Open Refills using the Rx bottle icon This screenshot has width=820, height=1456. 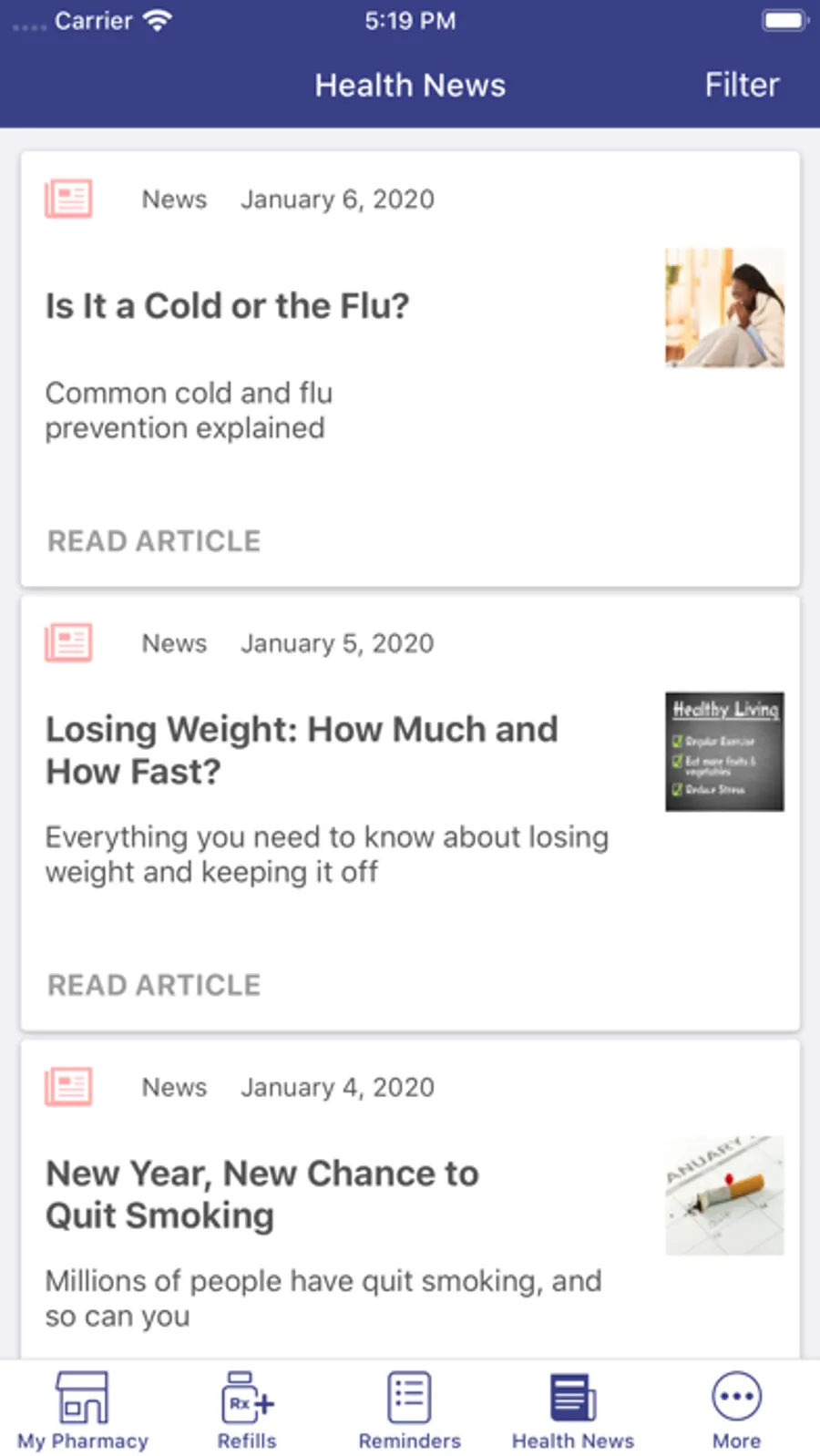pos(246,1394)
